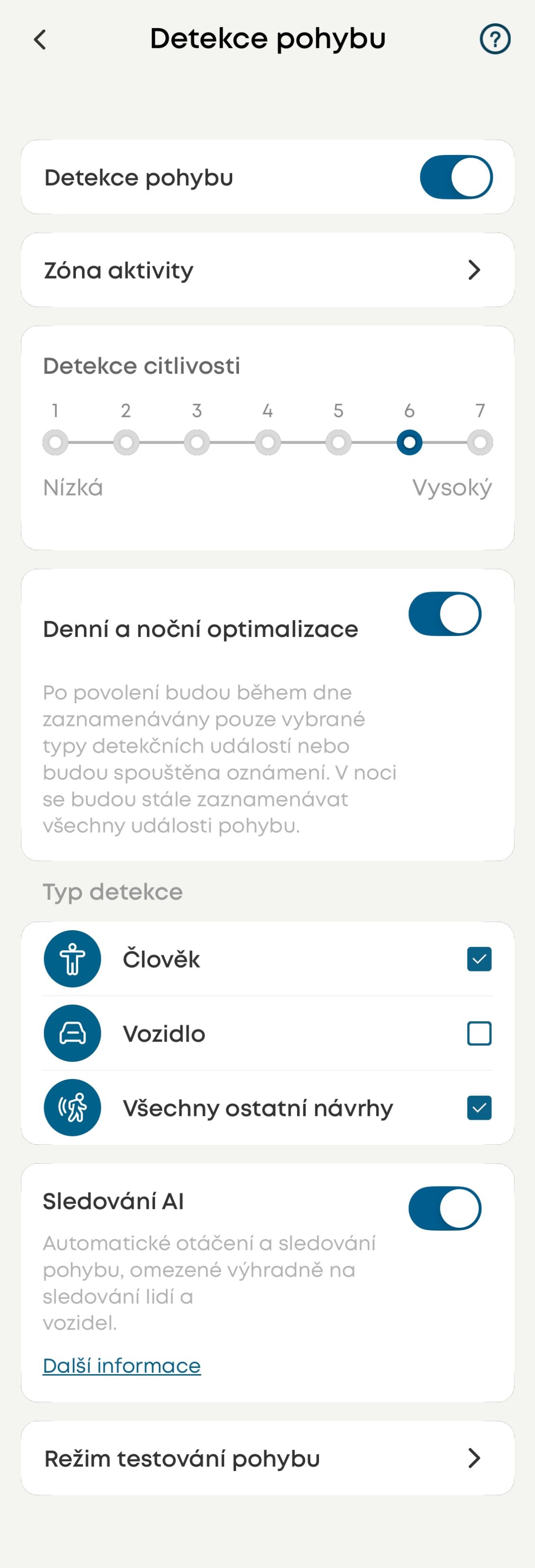
Task: Set detection sensitivity to level 1
Action: point(55,443)
